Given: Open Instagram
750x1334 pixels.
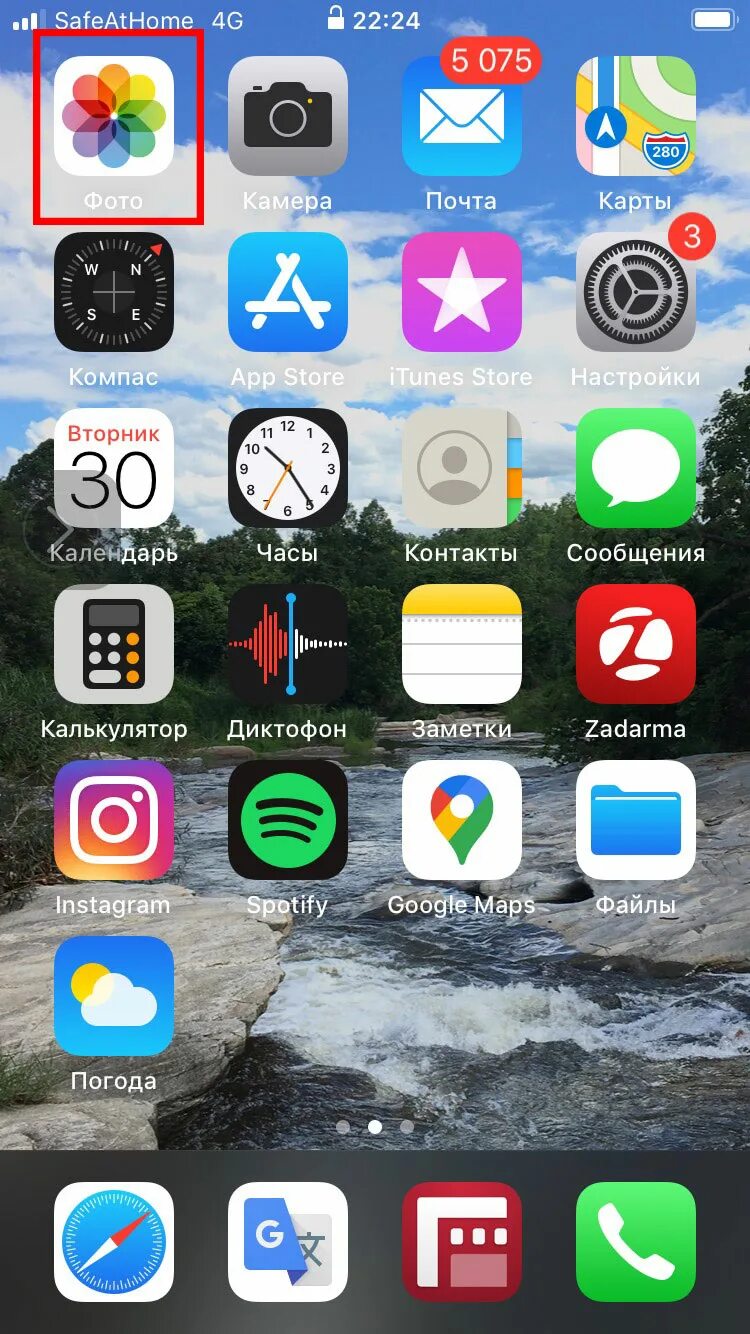Looking at the screenshot, I should [x=114, y=820].
